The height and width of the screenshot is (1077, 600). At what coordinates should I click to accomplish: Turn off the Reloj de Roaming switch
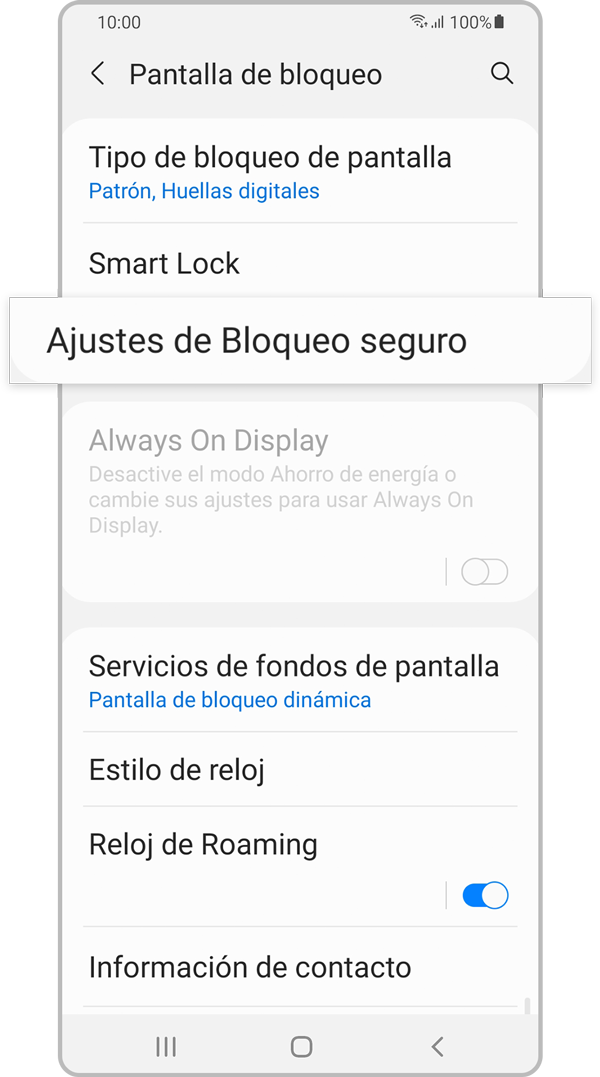pyautogui.click(x=485, y=896)
